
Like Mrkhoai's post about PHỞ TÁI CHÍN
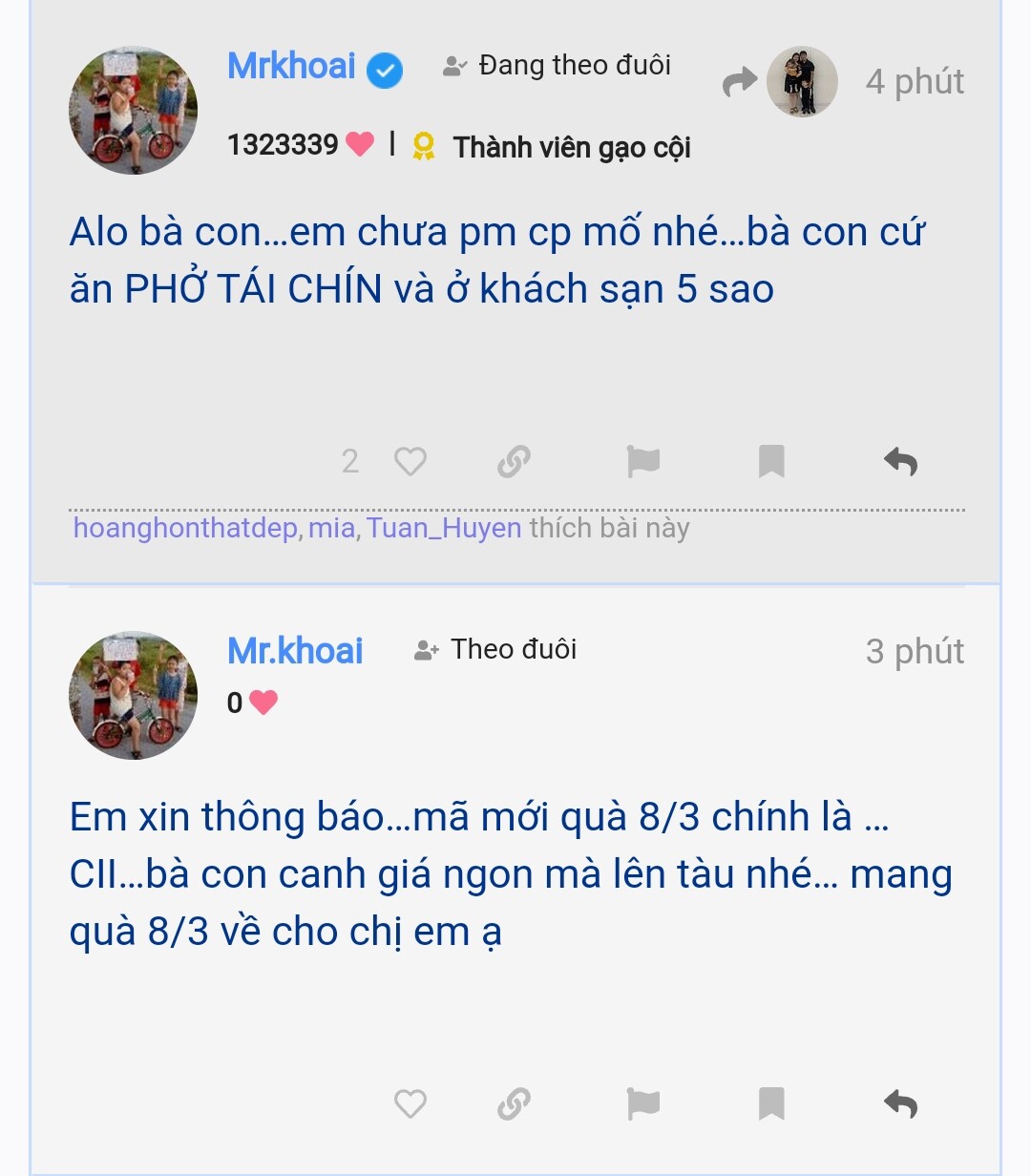[x=410, y=462]
